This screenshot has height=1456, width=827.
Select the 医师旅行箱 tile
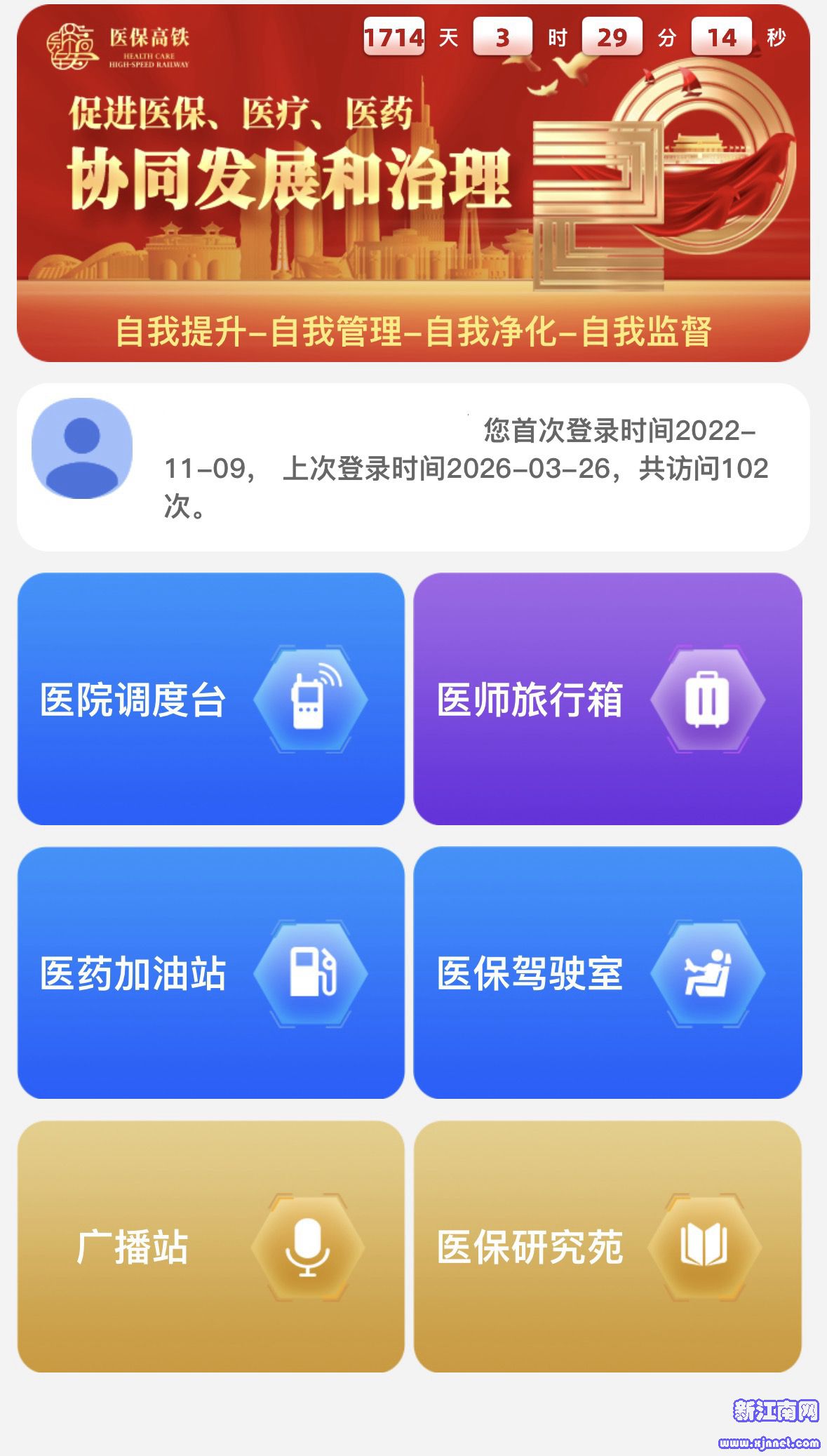tap(607, 699)
